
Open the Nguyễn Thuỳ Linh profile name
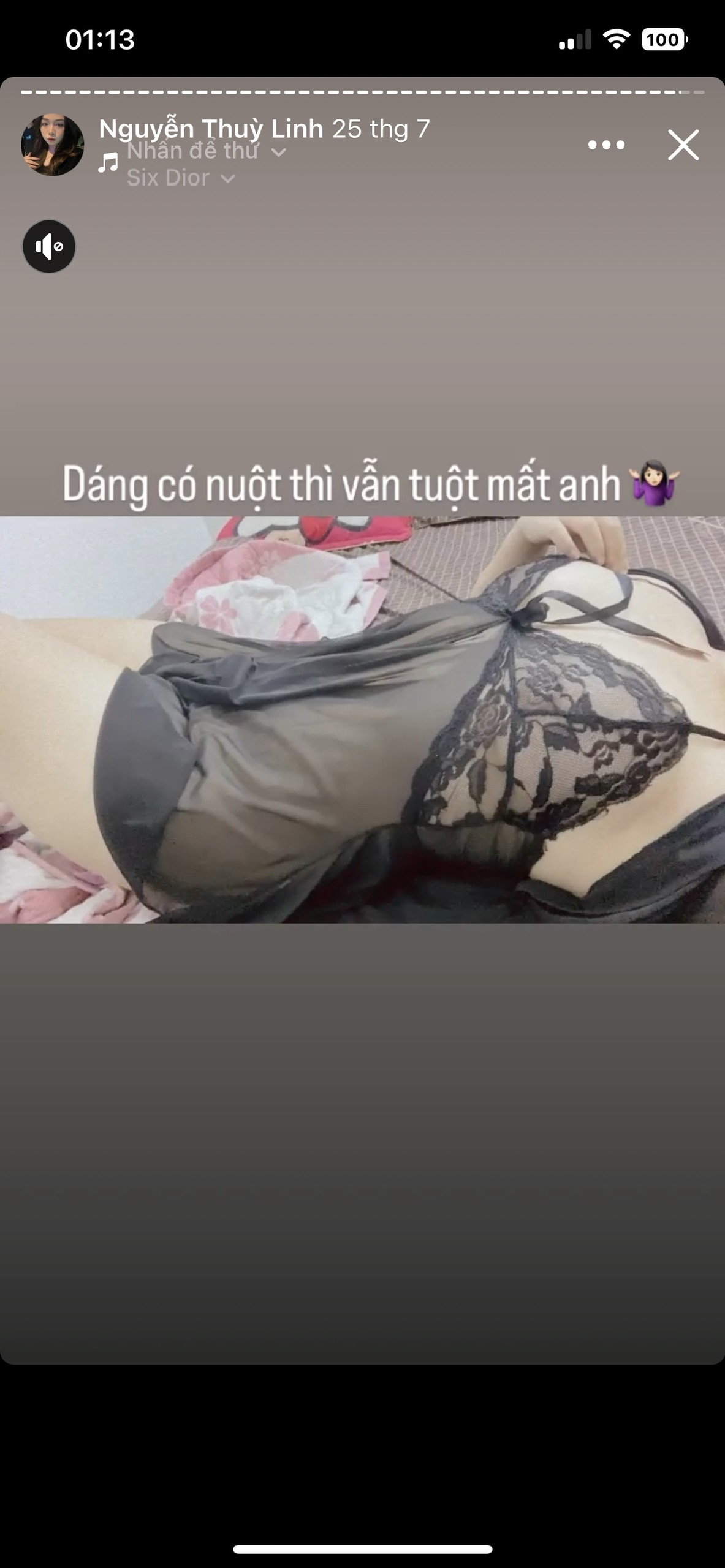click(211, 129)
